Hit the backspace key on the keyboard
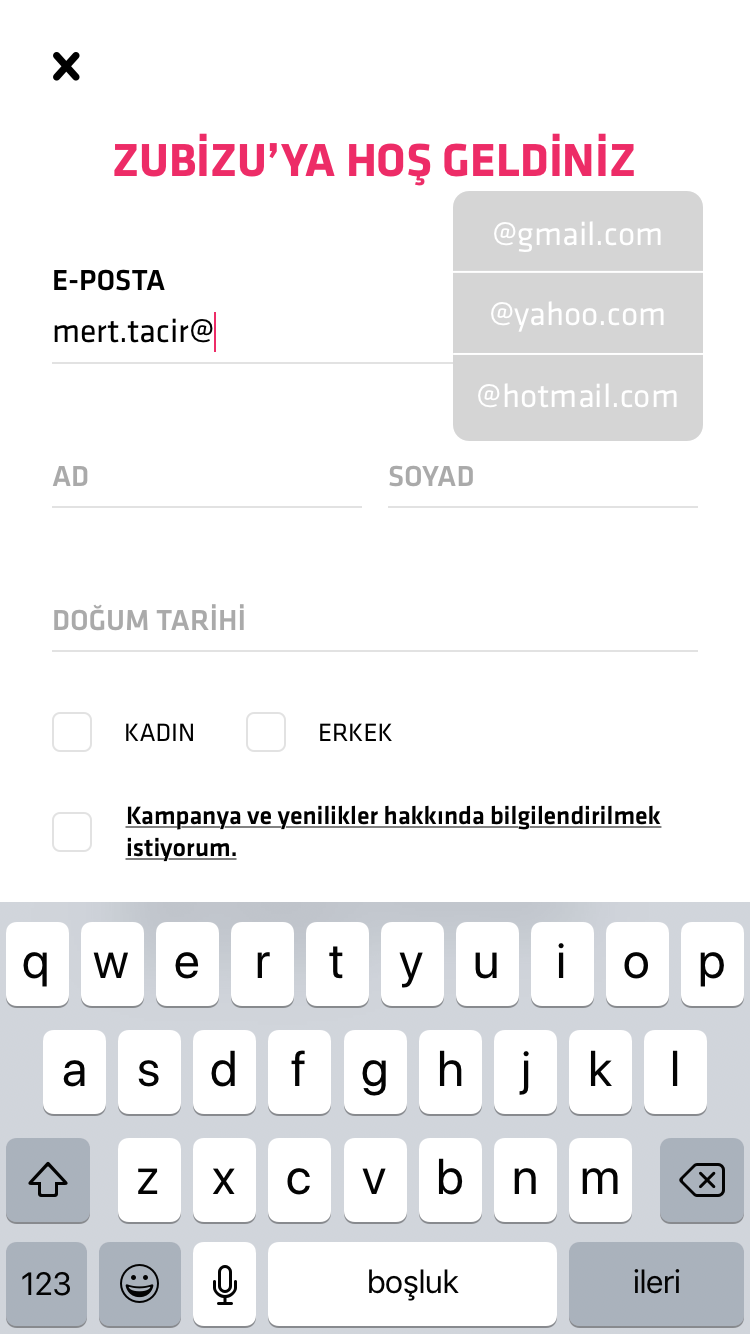The image size is (750, 1334). 702,1180
